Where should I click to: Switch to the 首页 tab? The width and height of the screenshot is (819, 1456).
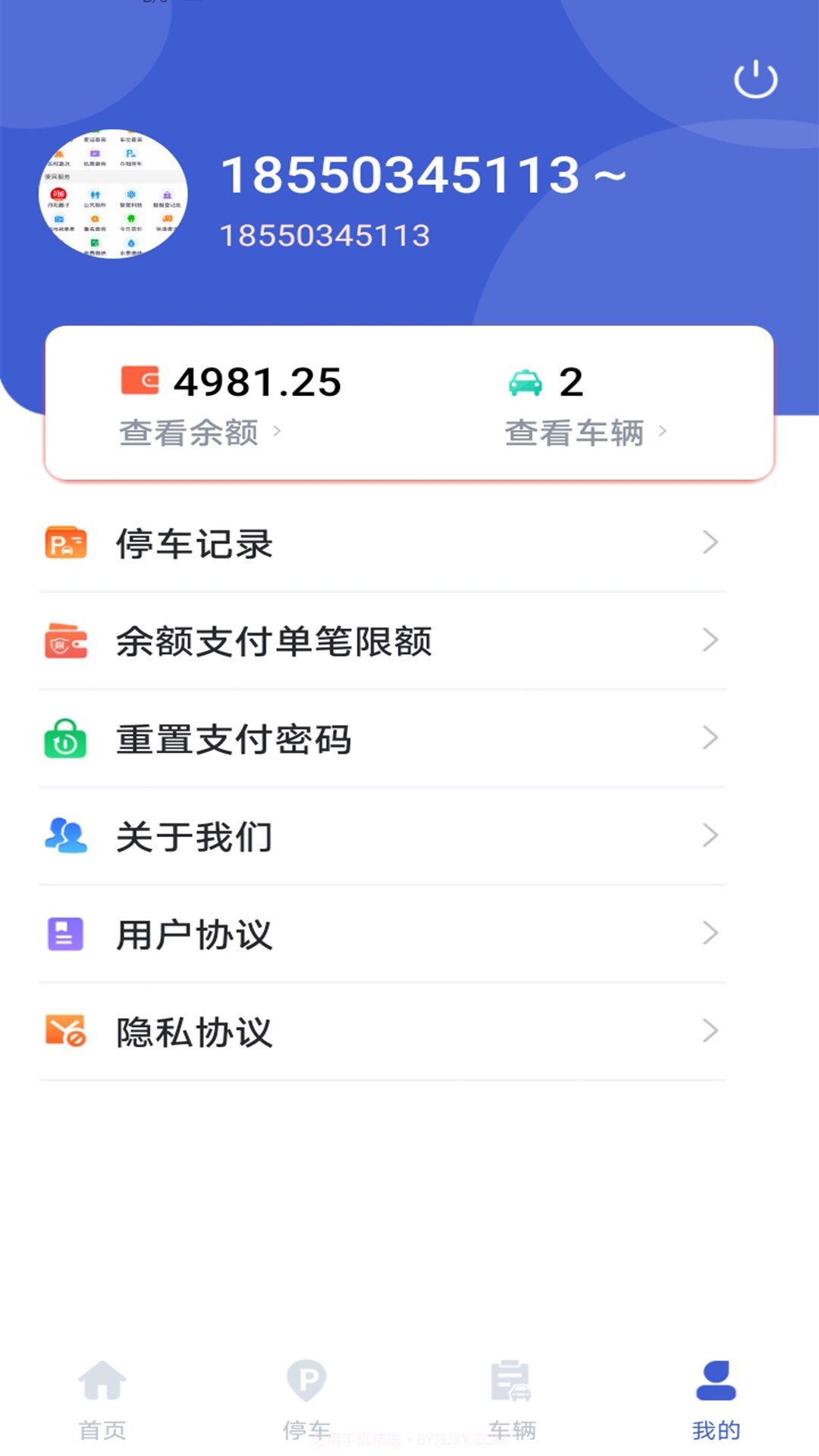102,1403
